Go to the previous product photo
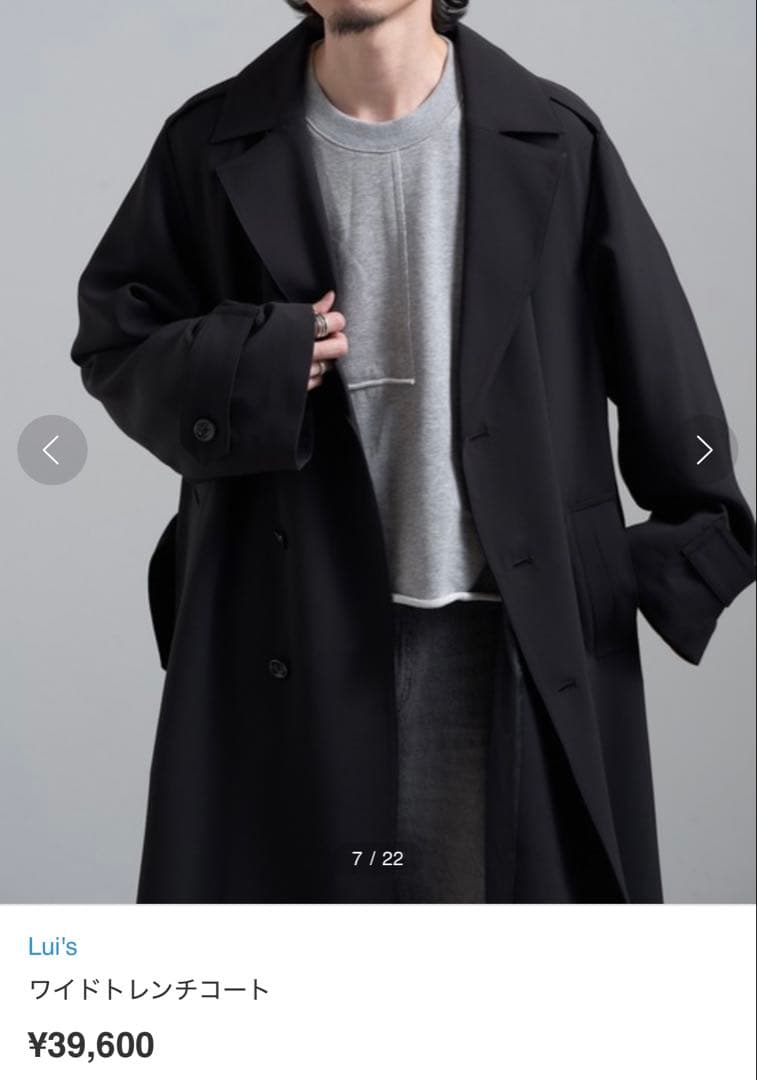Image resolution: width=757 pixels, height=1080 pixels. [x=52, y=450]
